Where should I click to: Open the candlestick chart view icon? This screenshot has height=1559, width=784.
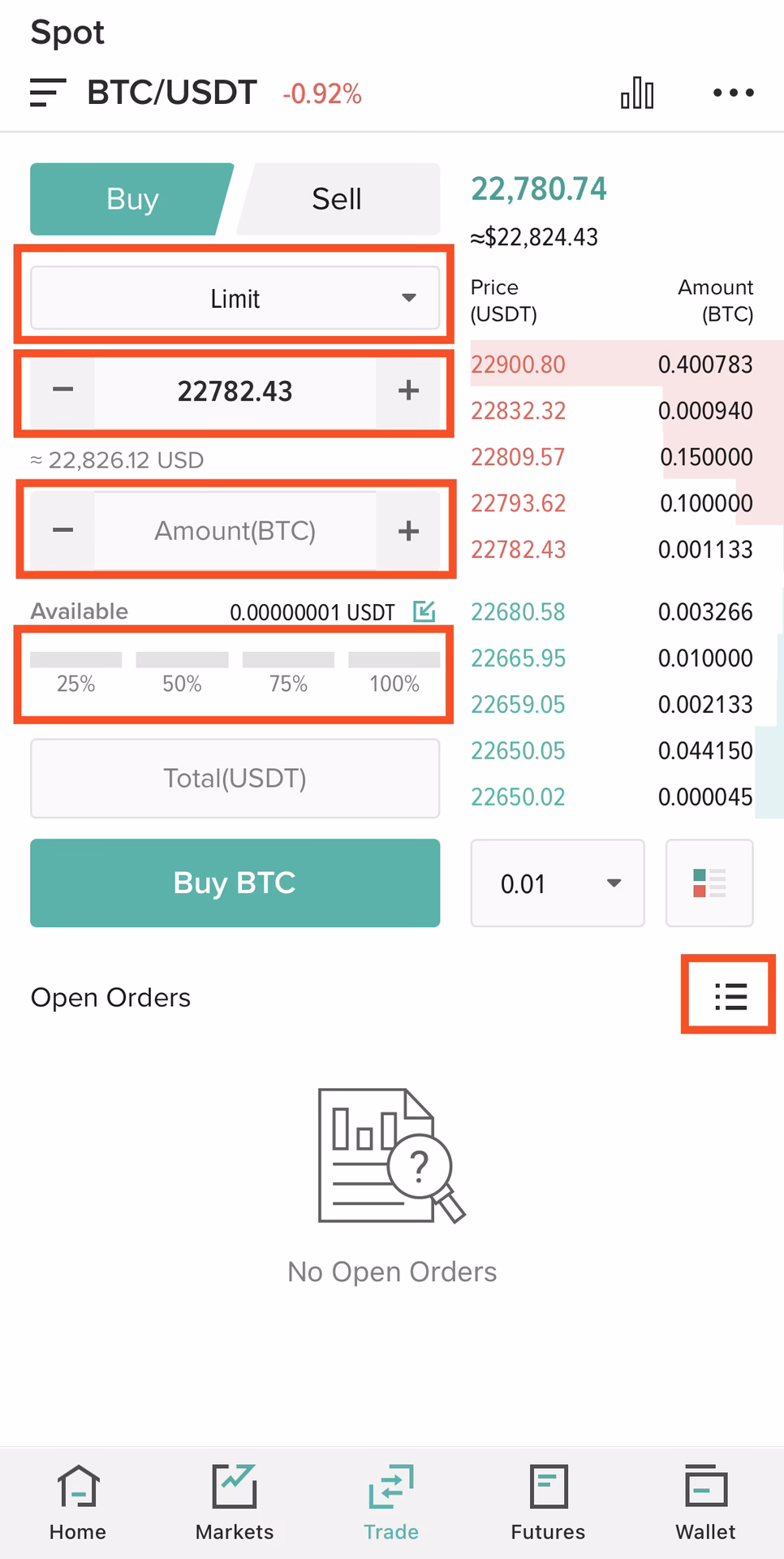coord(637,93)
